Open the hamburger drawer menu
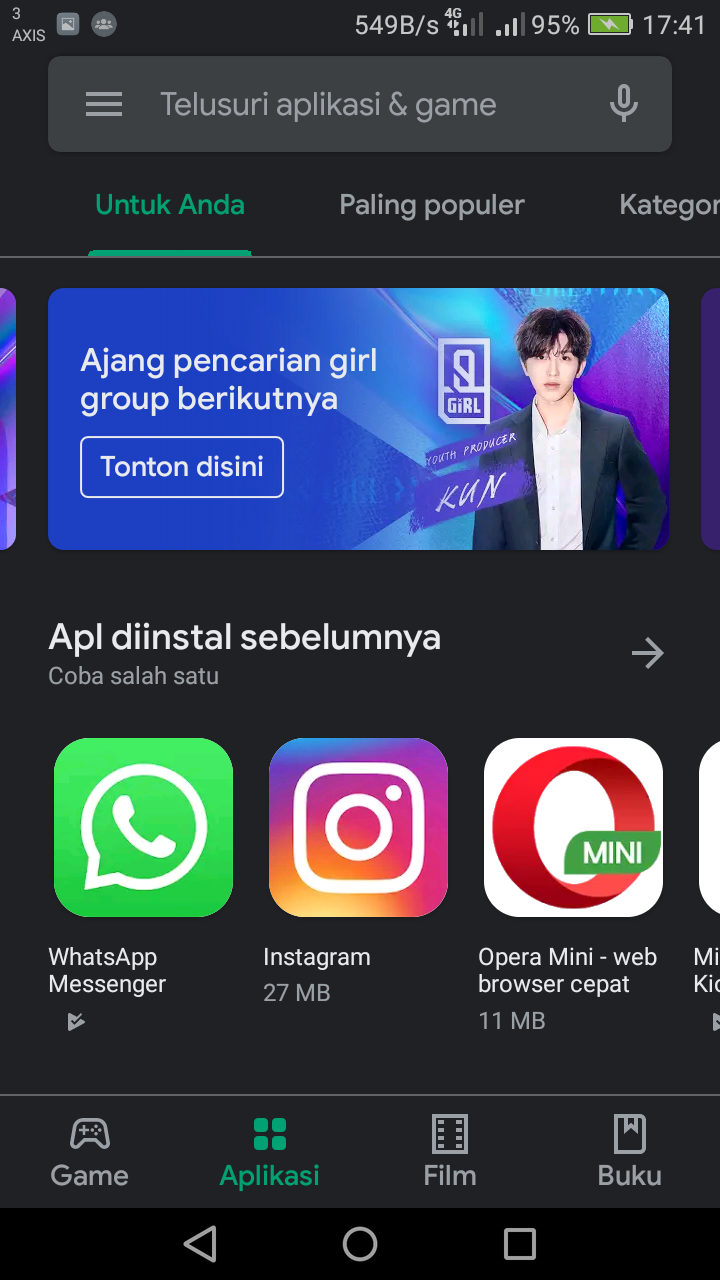Image resolution: width=720 pixels, height=1280 pixels. tap(104, 104)
